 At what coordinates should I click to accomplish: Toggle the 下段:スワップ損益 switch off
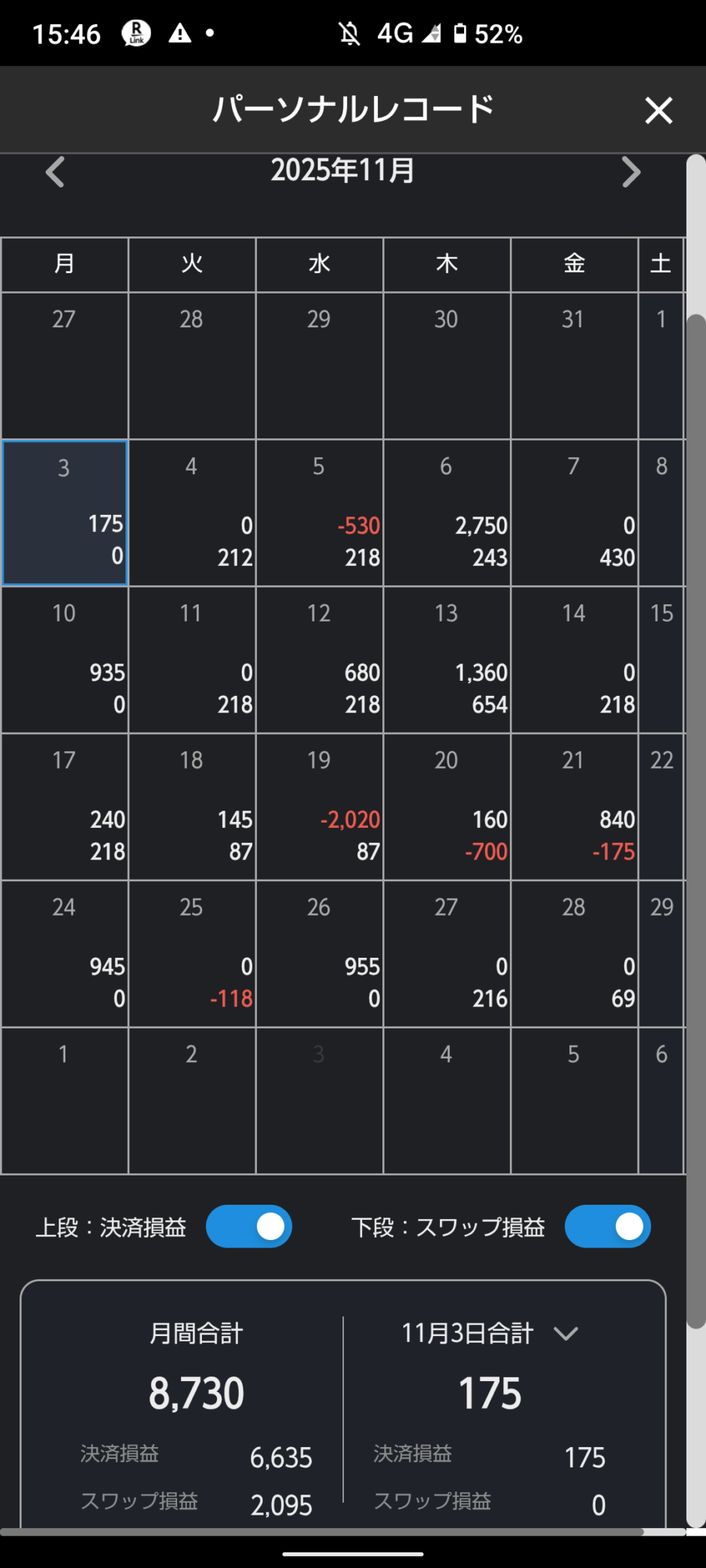[608, 1226]
